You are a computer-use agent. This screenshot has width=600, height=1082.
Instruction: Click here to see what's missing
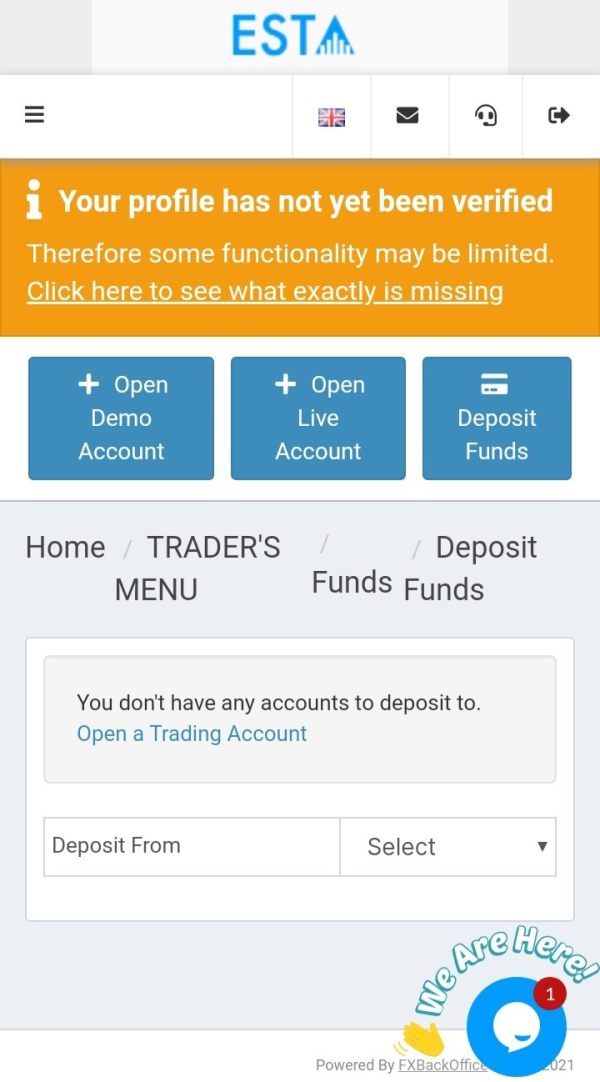click(x=265, y=291)
